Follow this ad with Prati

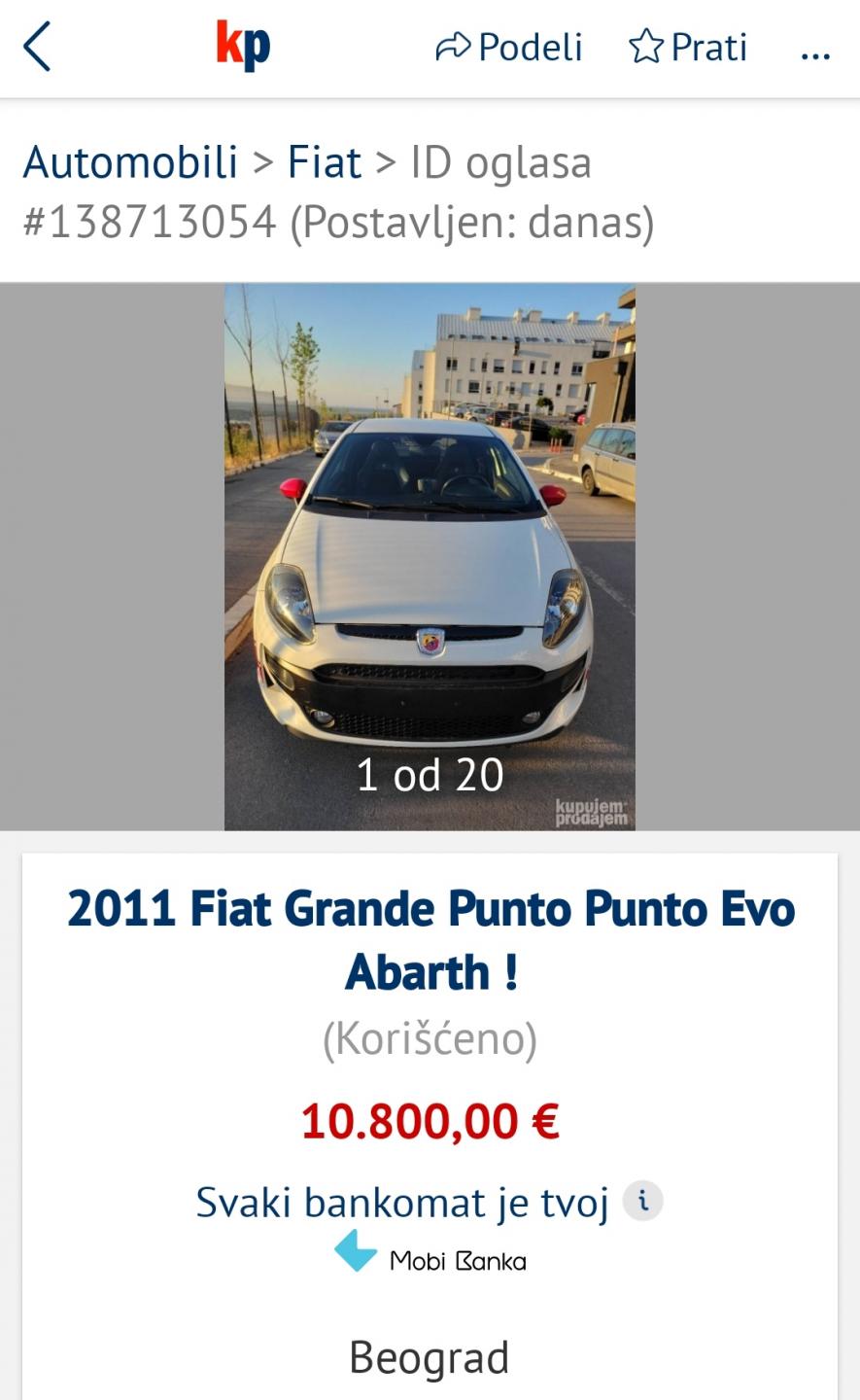point(688,47)
